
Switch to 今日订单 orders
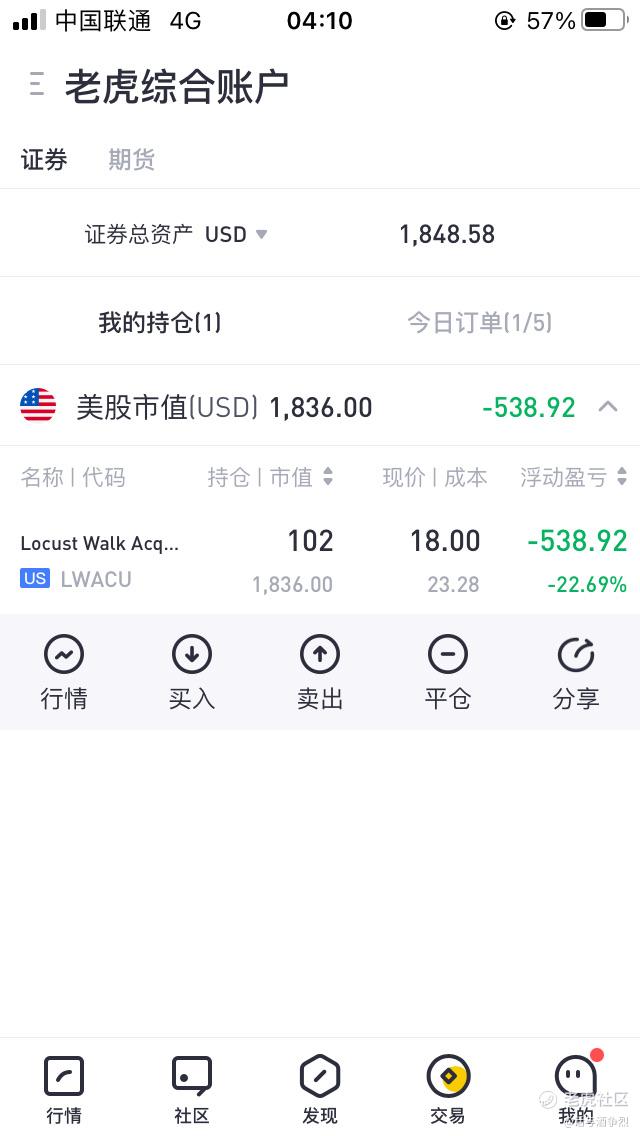click(479, 322)
